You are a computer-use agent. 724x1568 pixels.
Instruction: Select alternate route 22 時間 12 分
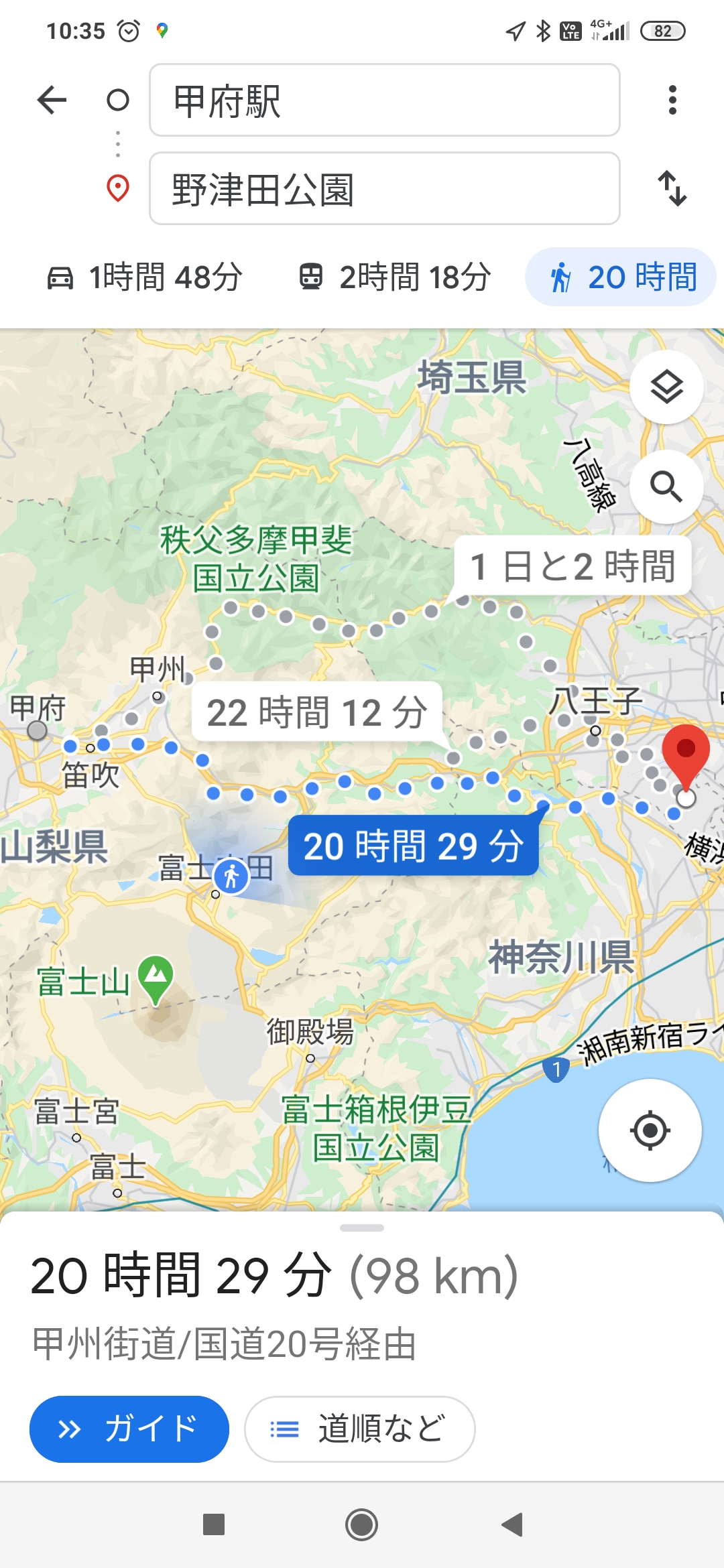click(x=316, y=712)
